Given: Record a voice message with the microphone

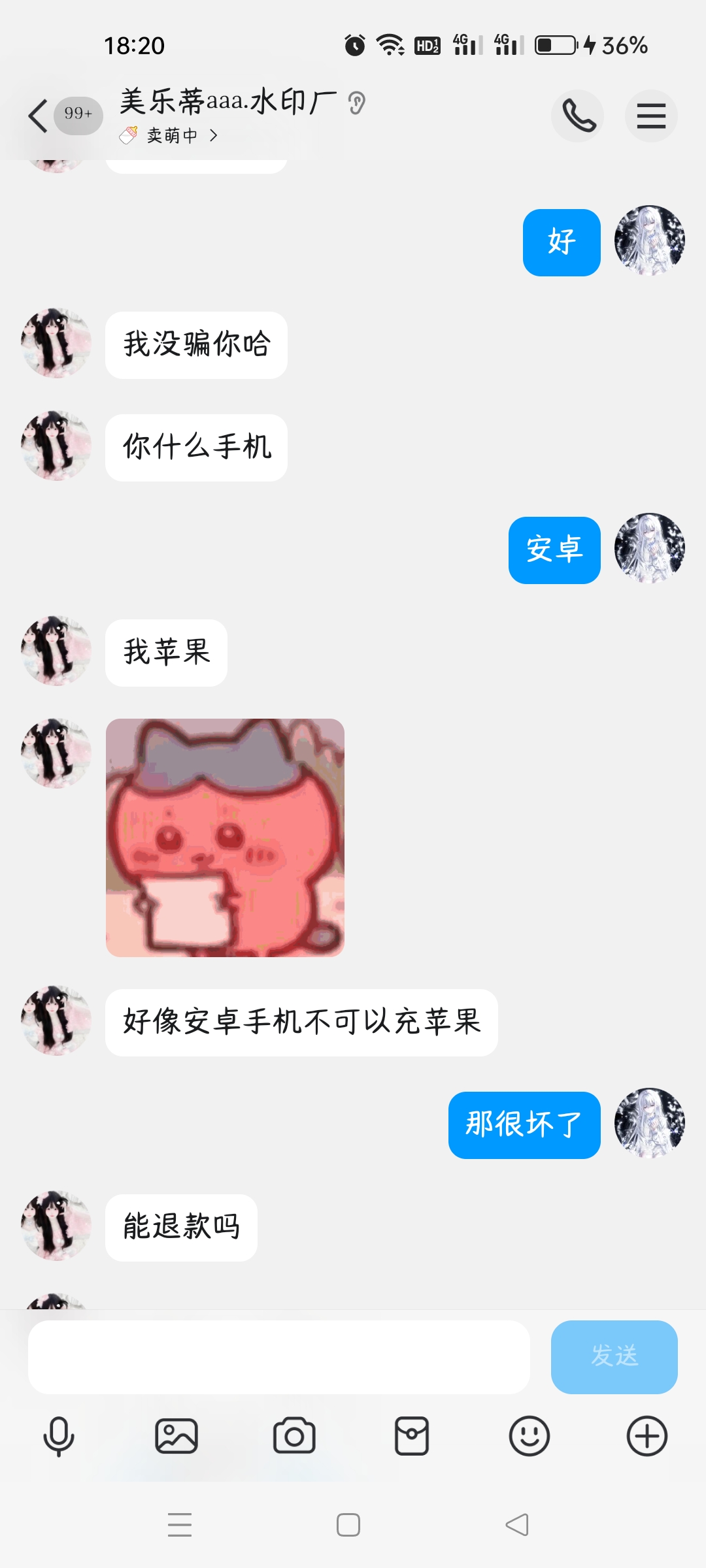Looking at the screenshot, I should pos(59,1436).
